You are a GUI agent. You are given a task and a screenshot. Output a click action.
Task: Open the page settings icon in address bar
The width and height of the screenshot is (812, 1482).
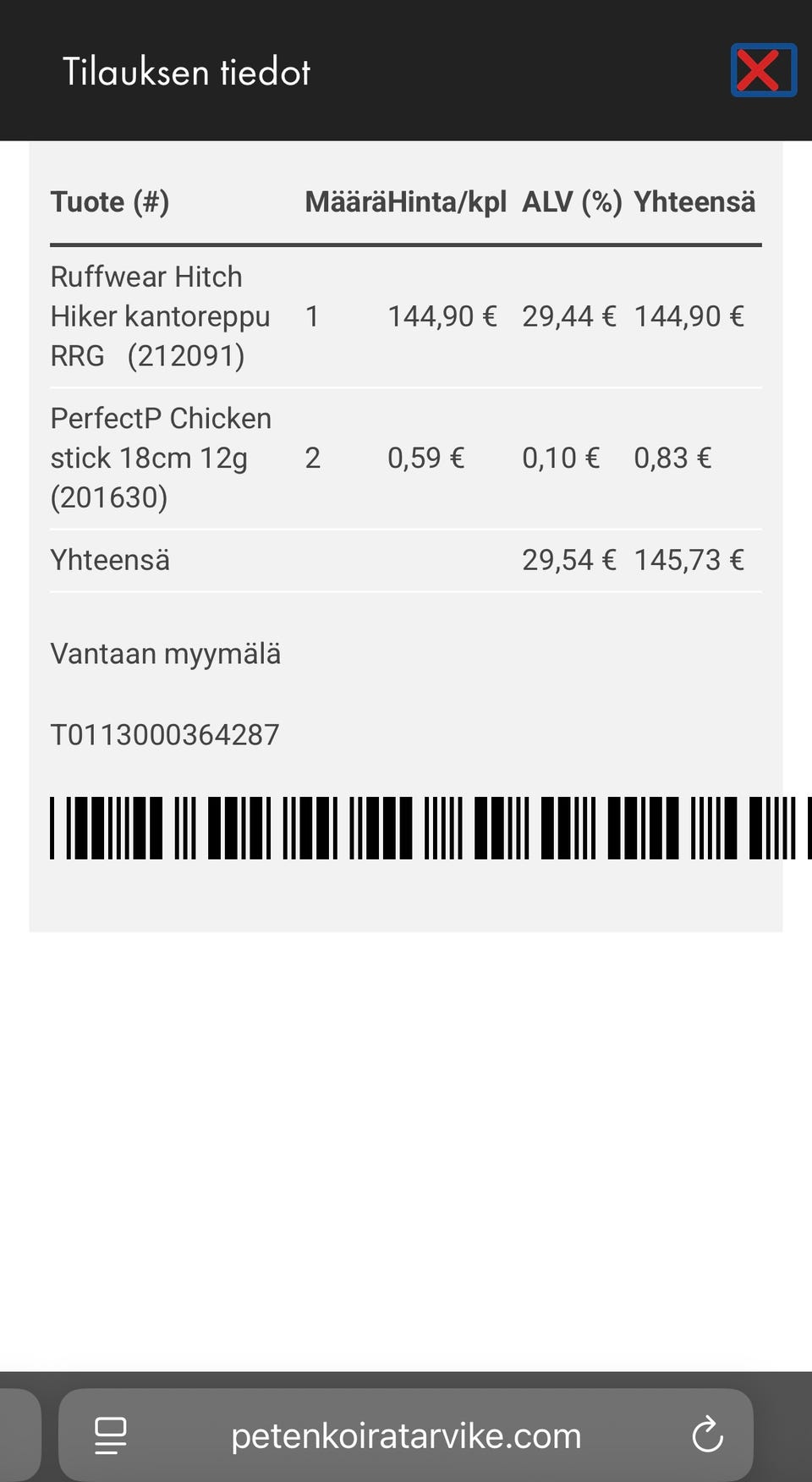(x=110, y=1436)
